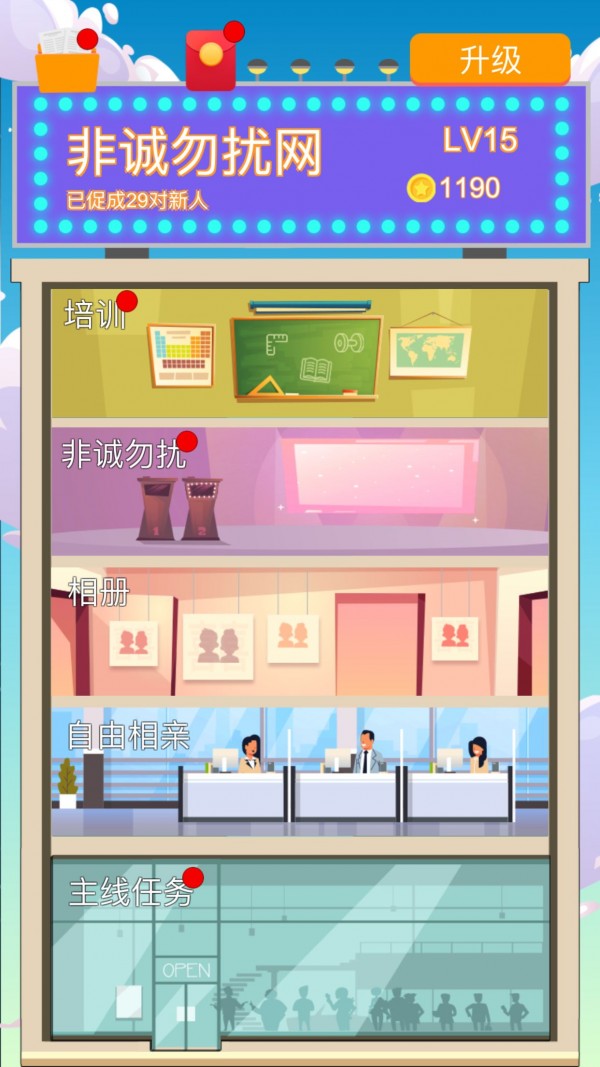
Task: Open the orange folder icon
Action: click(x=67, y=64)
